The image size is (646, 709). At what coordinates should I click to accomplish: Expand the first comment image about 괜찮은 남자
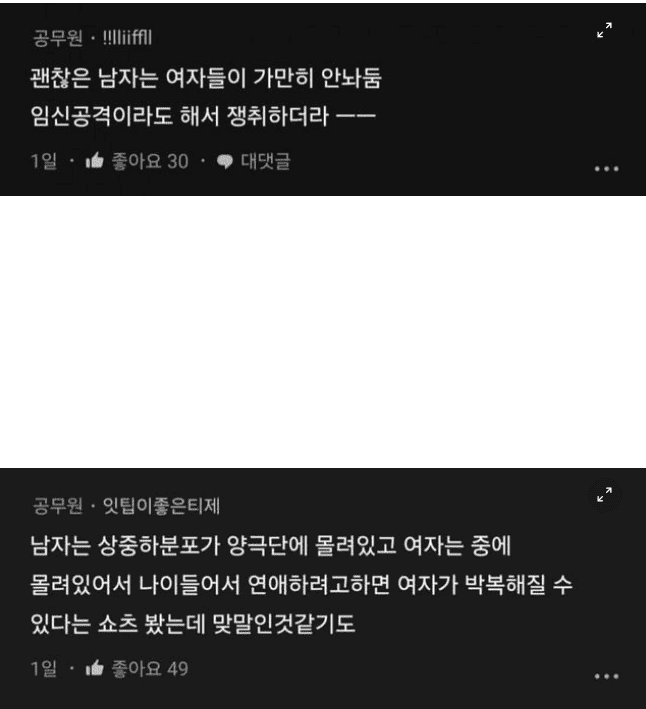click(604, 31)
